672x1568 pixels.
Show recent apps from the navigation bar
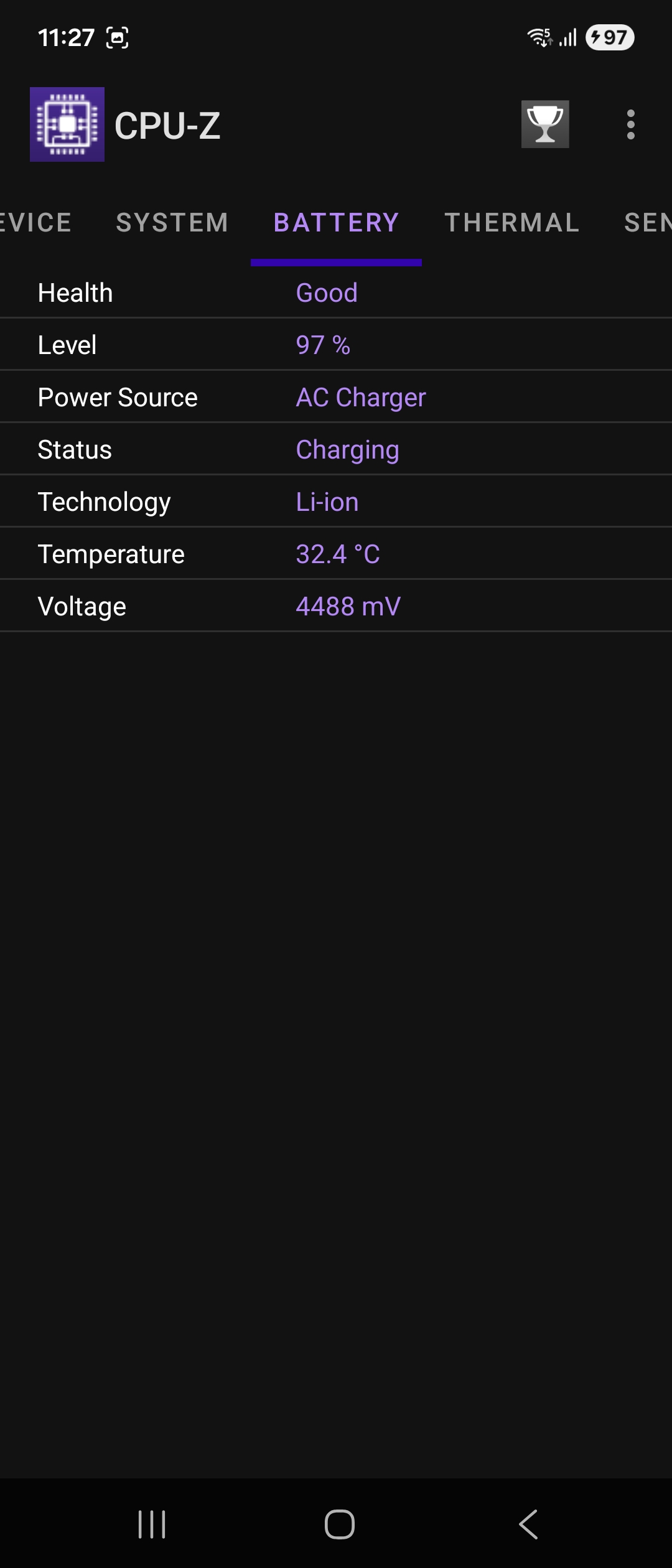[x=152, y=1524]
